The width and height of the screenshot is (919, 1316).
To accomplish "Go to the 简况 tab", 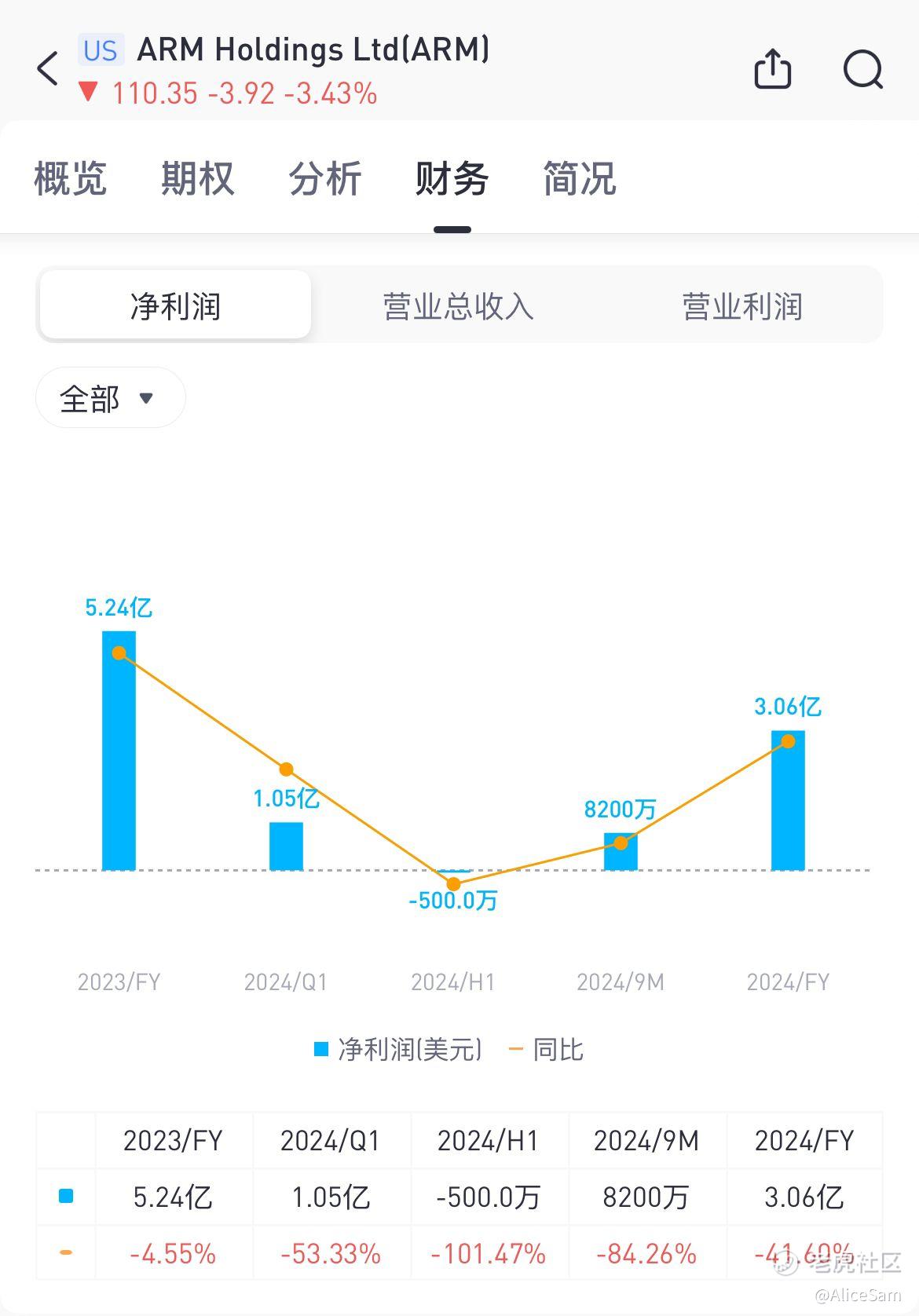I will (x=577, y=179).
